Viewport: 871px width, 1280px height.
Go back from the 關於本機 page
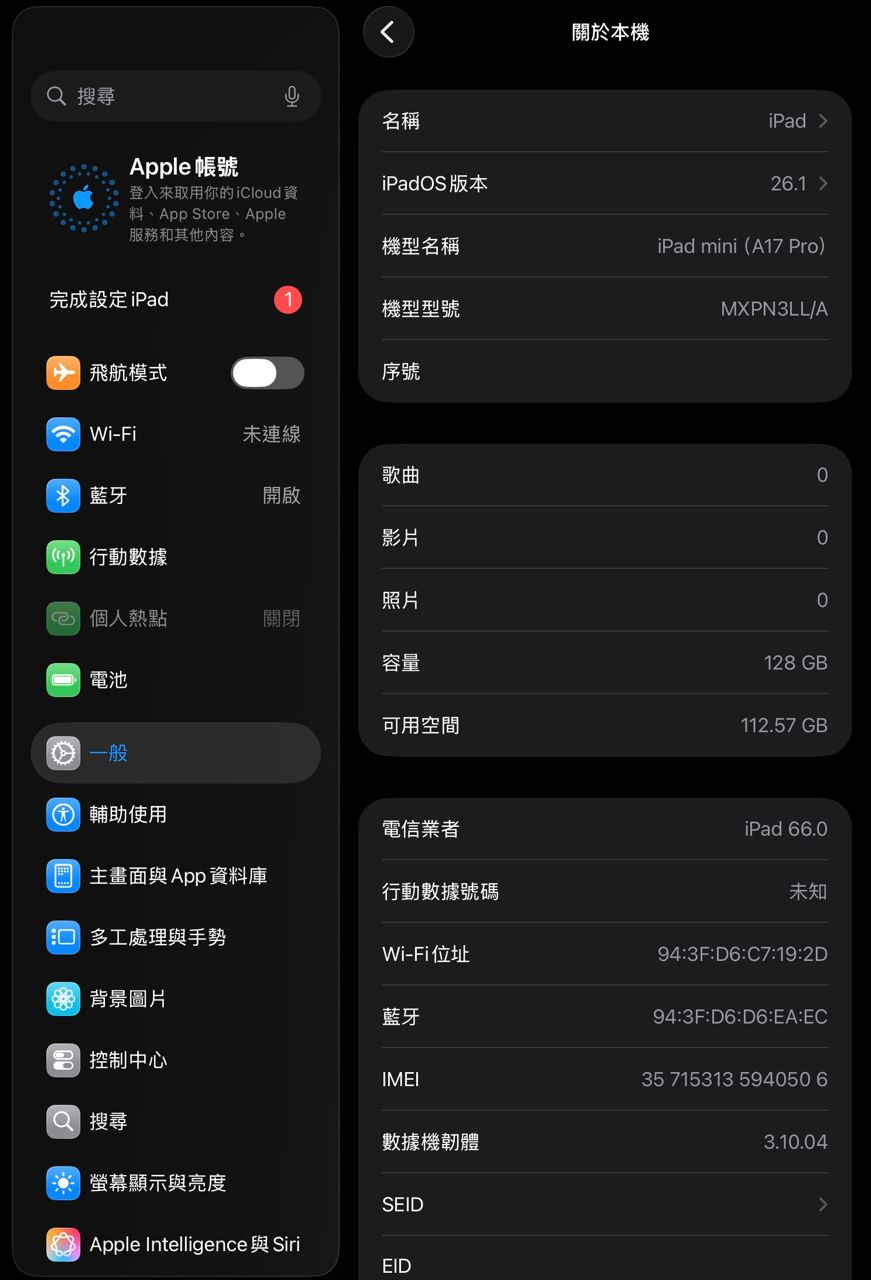[x=388, y=32]
